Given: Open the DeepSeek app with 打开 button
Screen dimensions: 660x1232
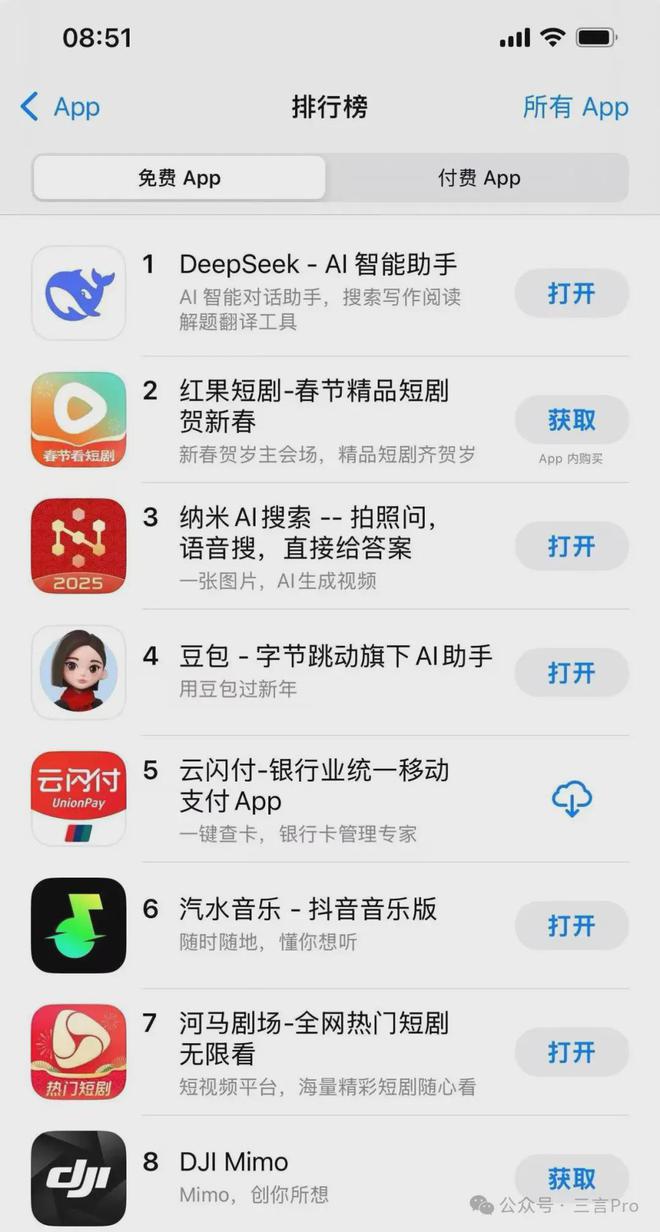Looking at the screenshot, I should pos(571,293).
